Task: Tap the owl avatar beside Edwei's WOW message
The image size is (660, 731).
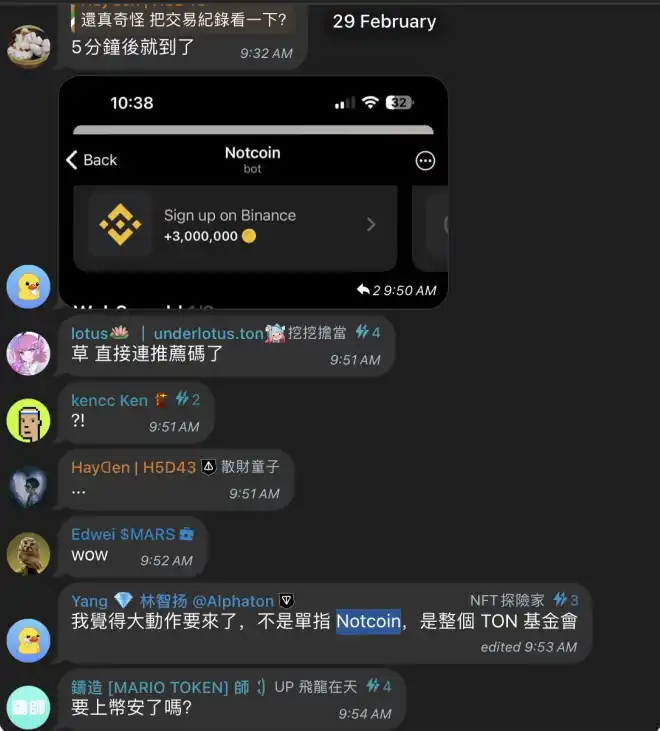Action: [28, 554]
